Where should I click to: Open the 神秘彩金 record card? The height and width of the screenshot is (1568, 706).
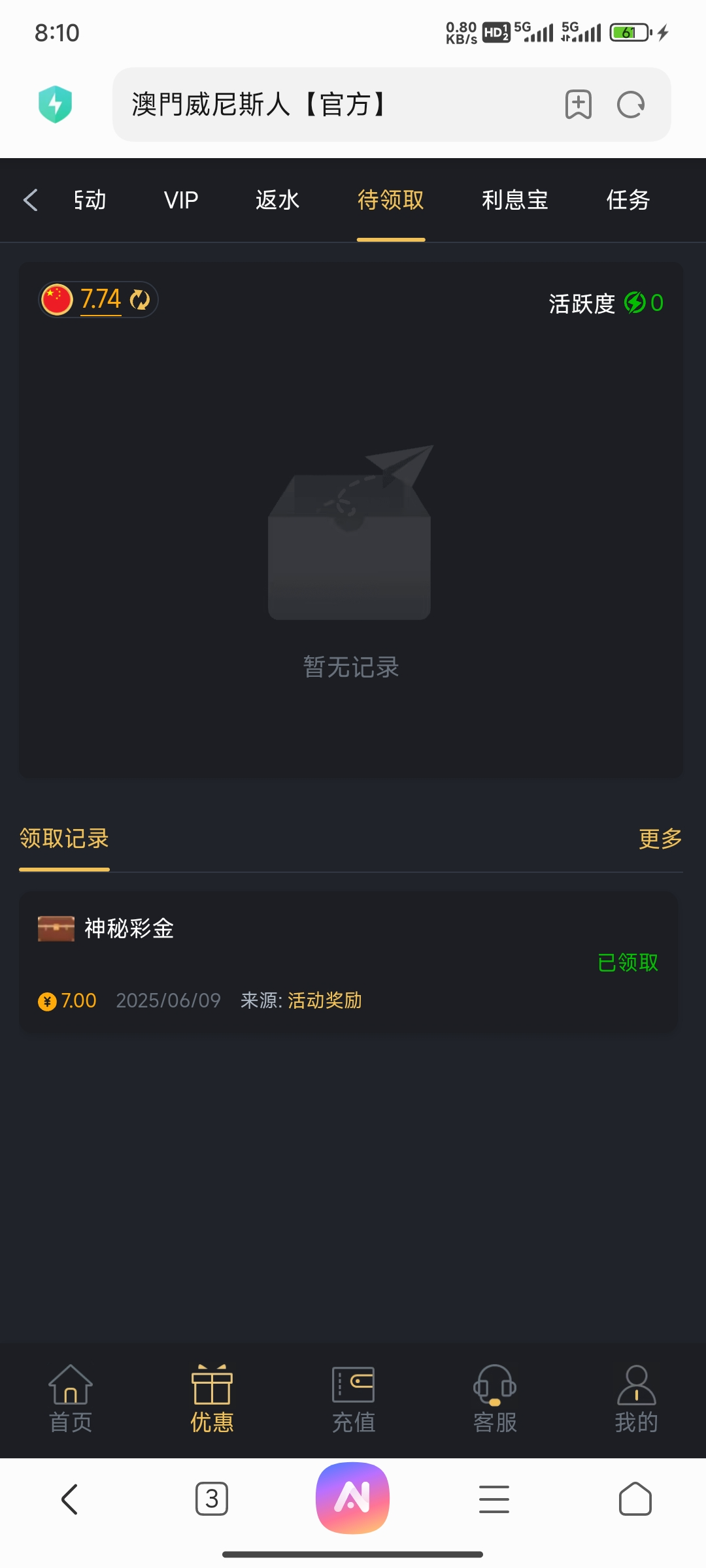(348, 962)
